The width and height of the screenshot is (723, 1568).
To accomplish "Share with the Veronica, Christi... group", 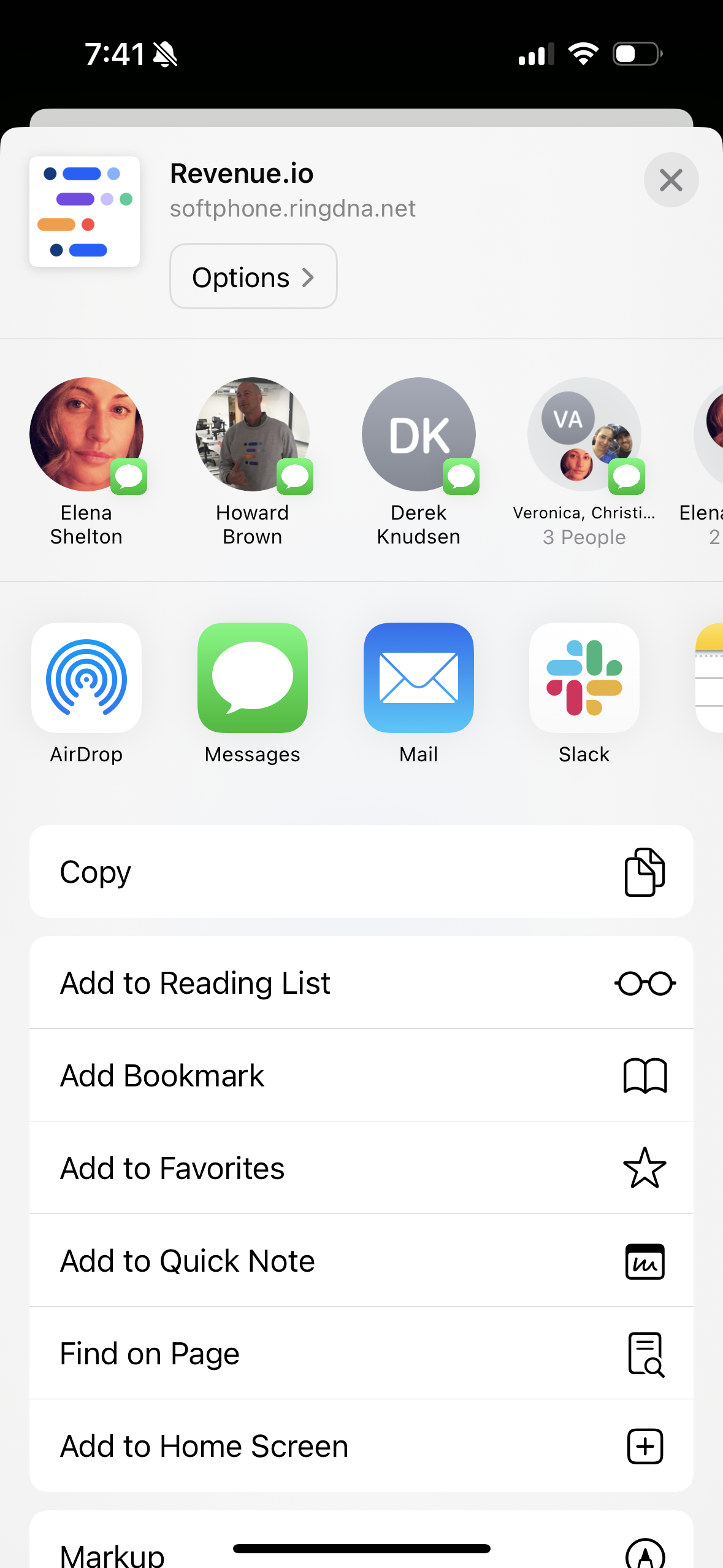I will coord(584,435).
